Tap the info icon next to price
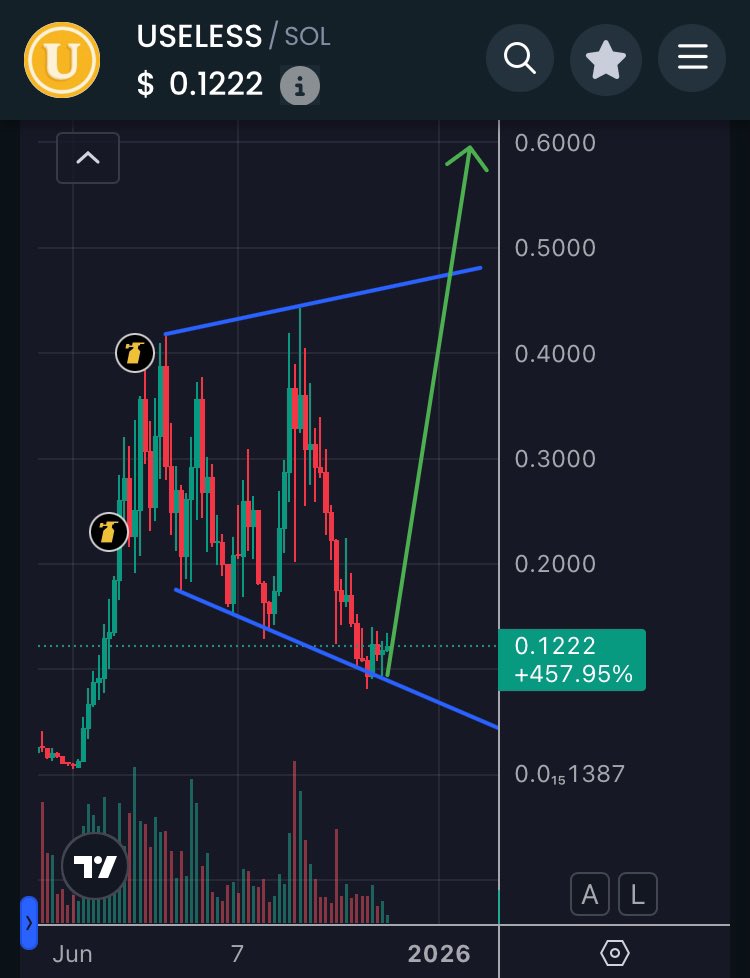Viewport: 750px width, 978px height. click(300, 86)
